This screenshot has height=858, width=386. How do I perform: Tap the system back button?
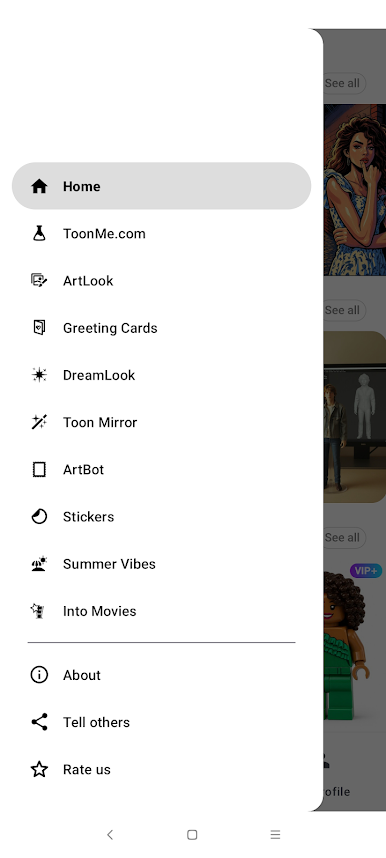point(110,834)
